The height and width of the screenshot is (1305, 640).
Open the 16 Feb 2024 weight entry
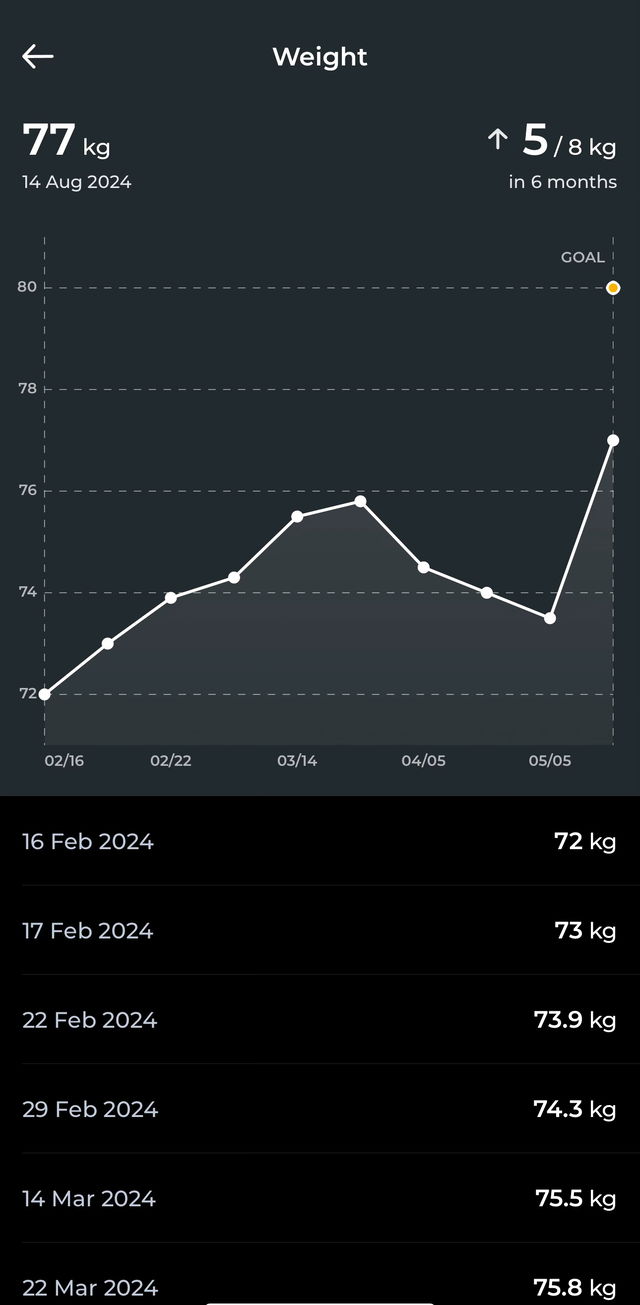[x=320, y=841]
